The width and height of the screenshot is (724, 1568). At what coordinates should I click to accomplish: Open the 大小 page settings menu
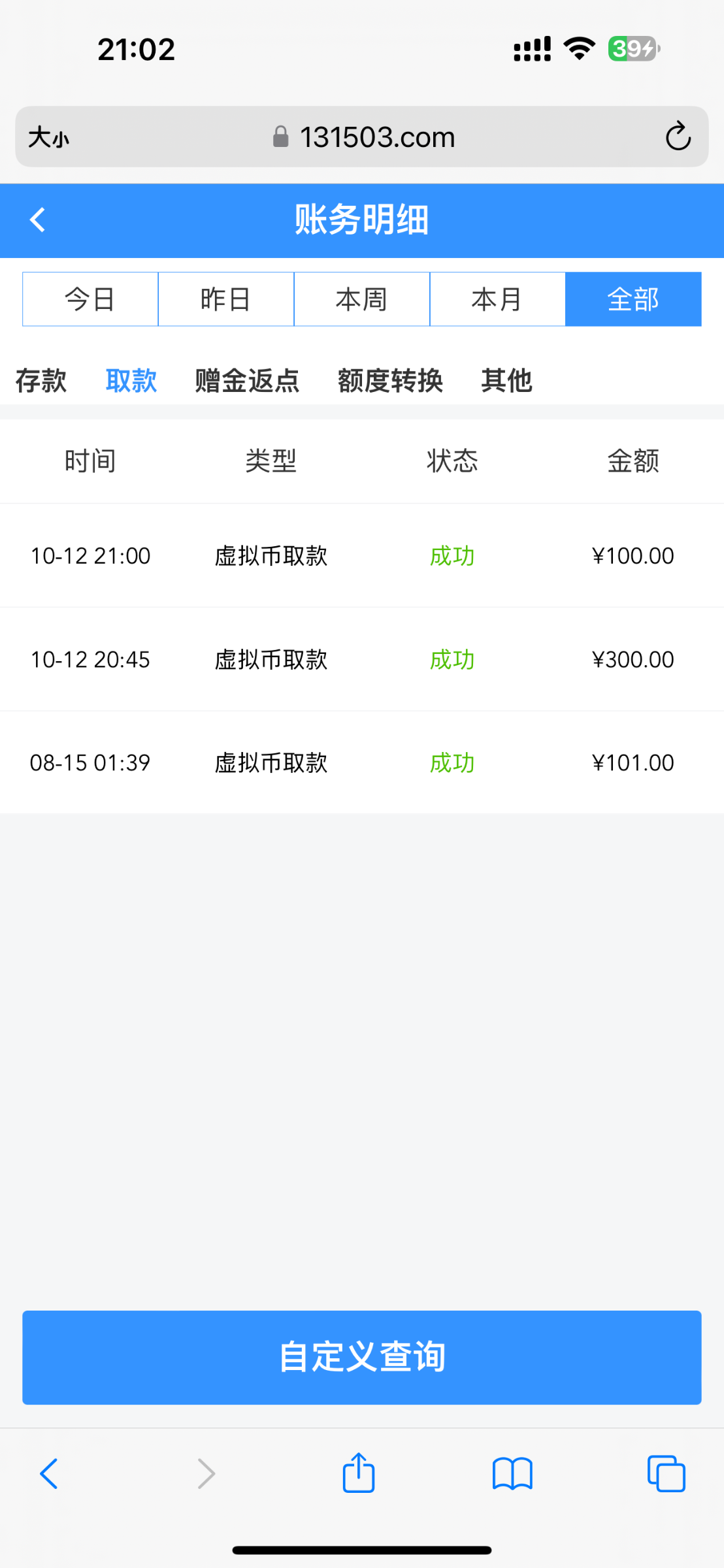point(49,137)
